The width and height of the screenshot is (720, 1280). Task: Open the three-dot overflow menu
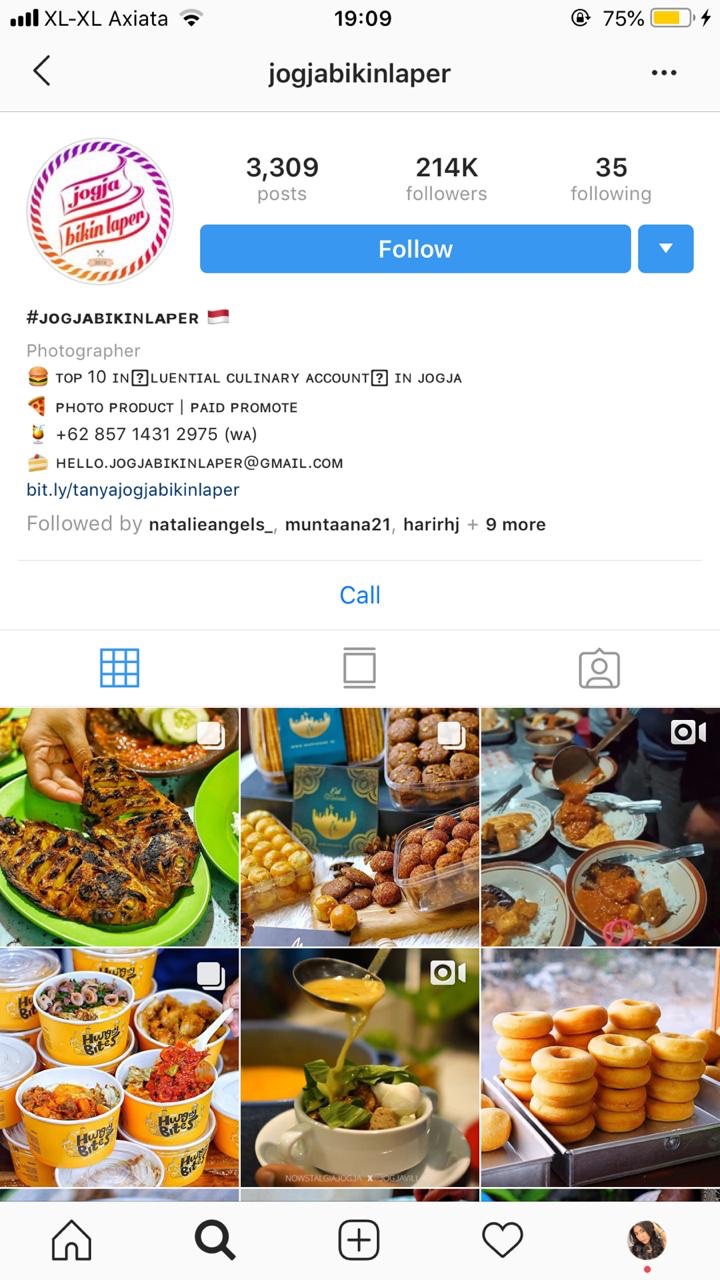coord(664,73)
